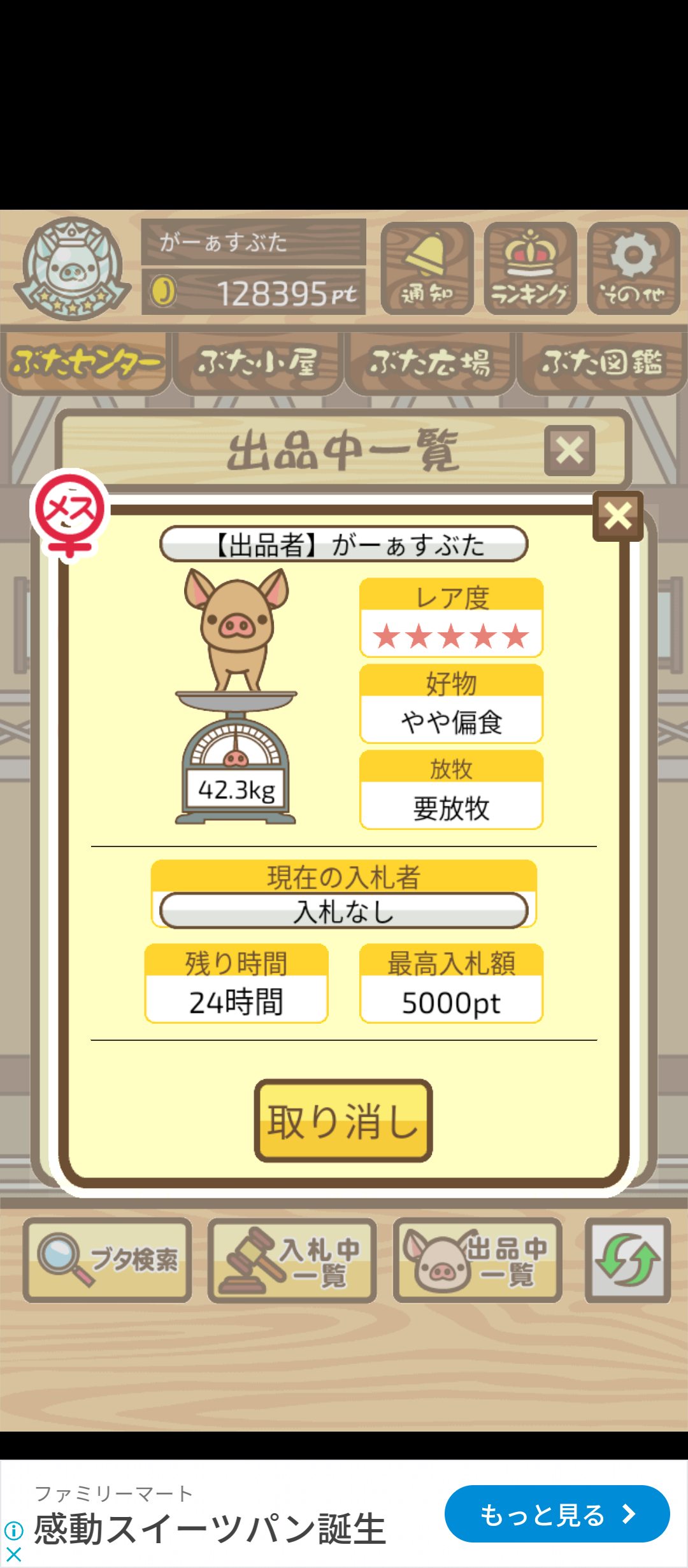Open the ランキング ranking screen
Image resolution: width=688 pixels, height=1568 pixels.
point(530,268)
